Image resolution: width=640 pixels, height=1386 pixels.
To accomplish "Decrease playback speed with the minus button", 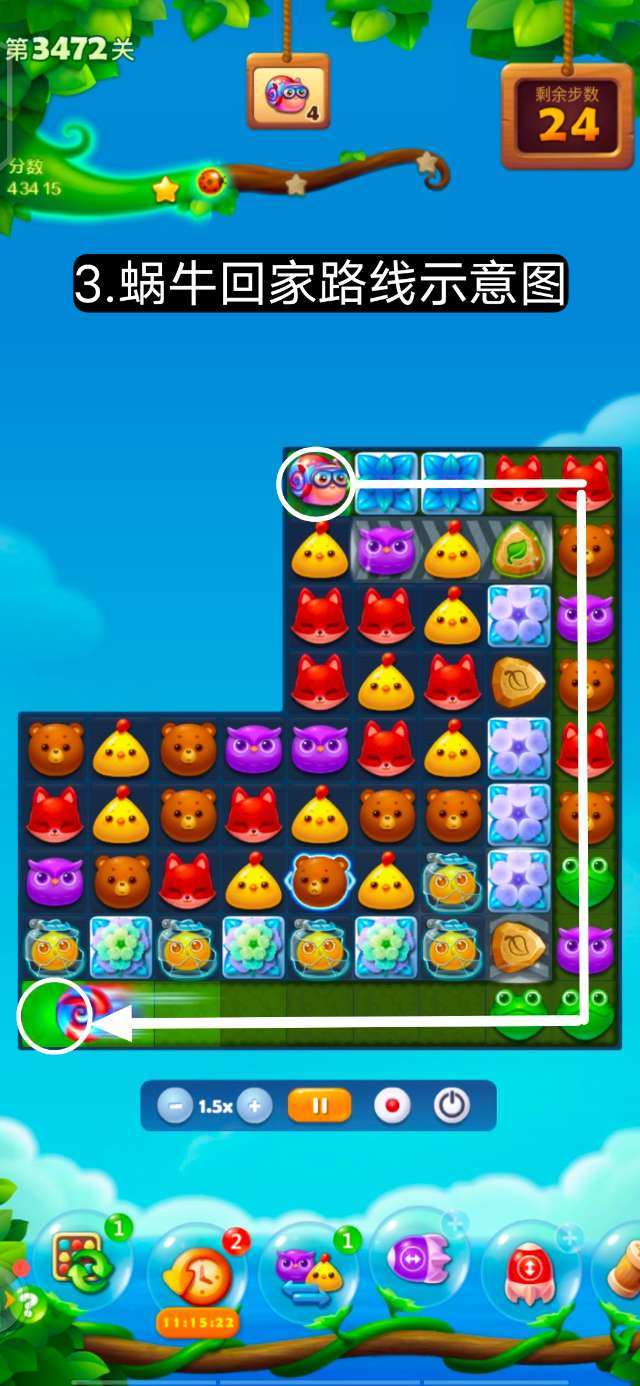I will point(175,1106).
